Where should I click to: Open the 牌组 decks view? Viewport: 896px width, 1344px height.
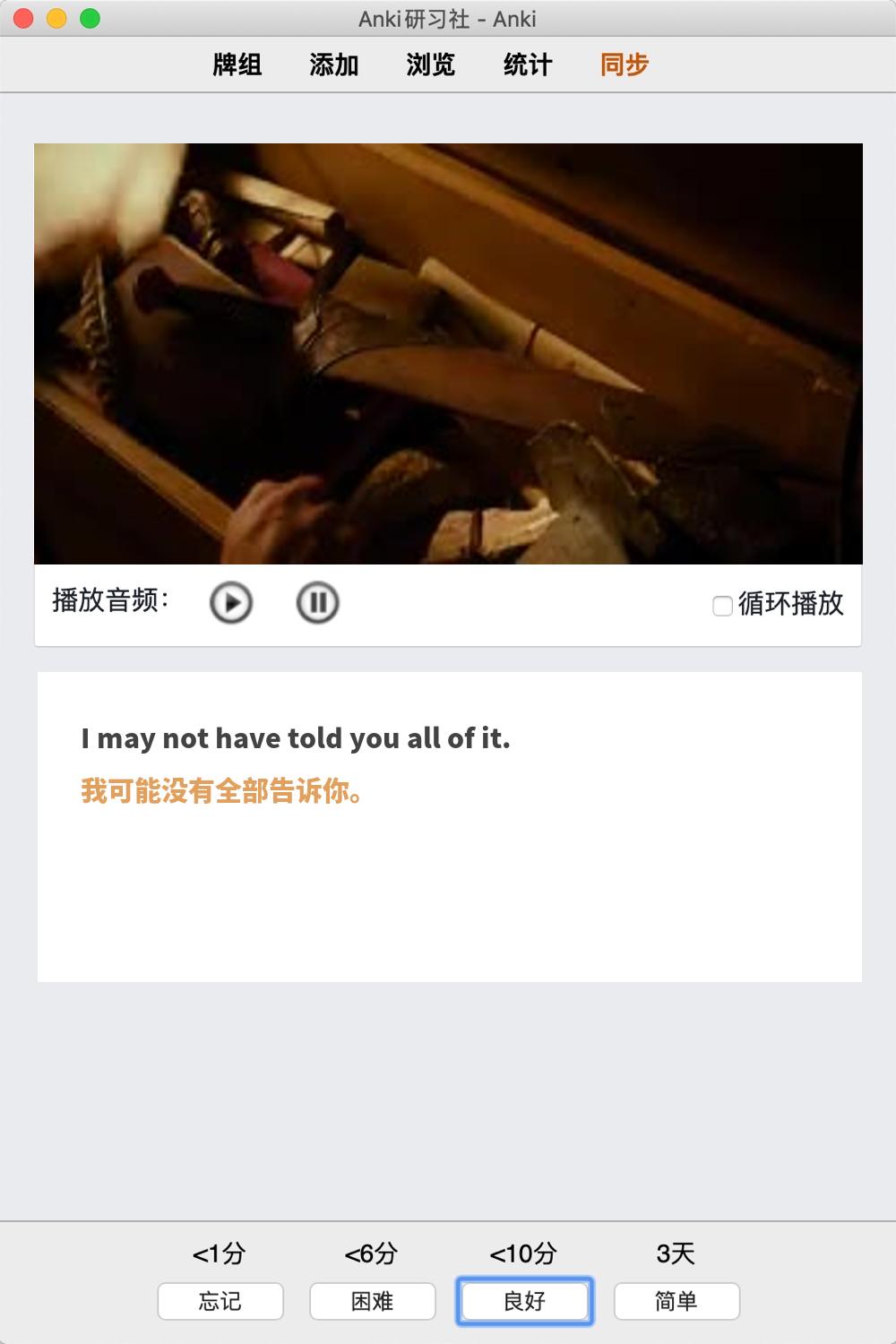237,65
